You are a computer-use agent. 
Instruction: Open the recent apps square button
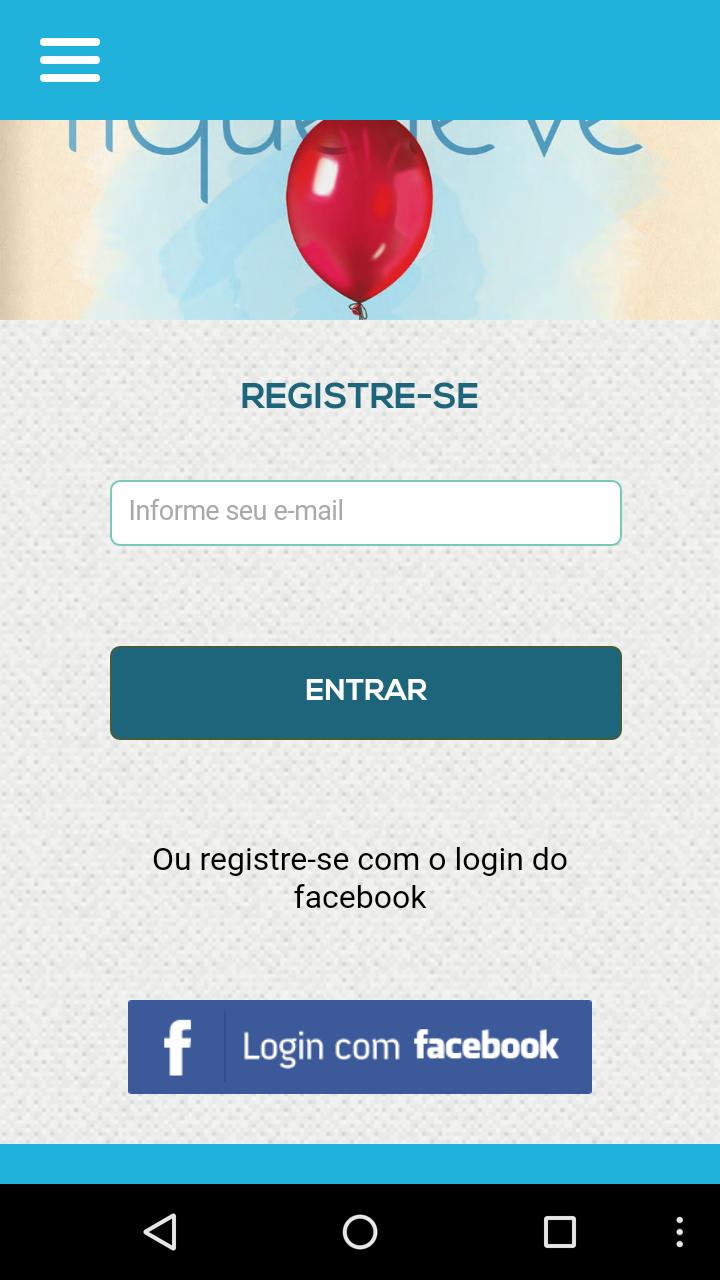pyautogui.click(x=559, y=1232)
